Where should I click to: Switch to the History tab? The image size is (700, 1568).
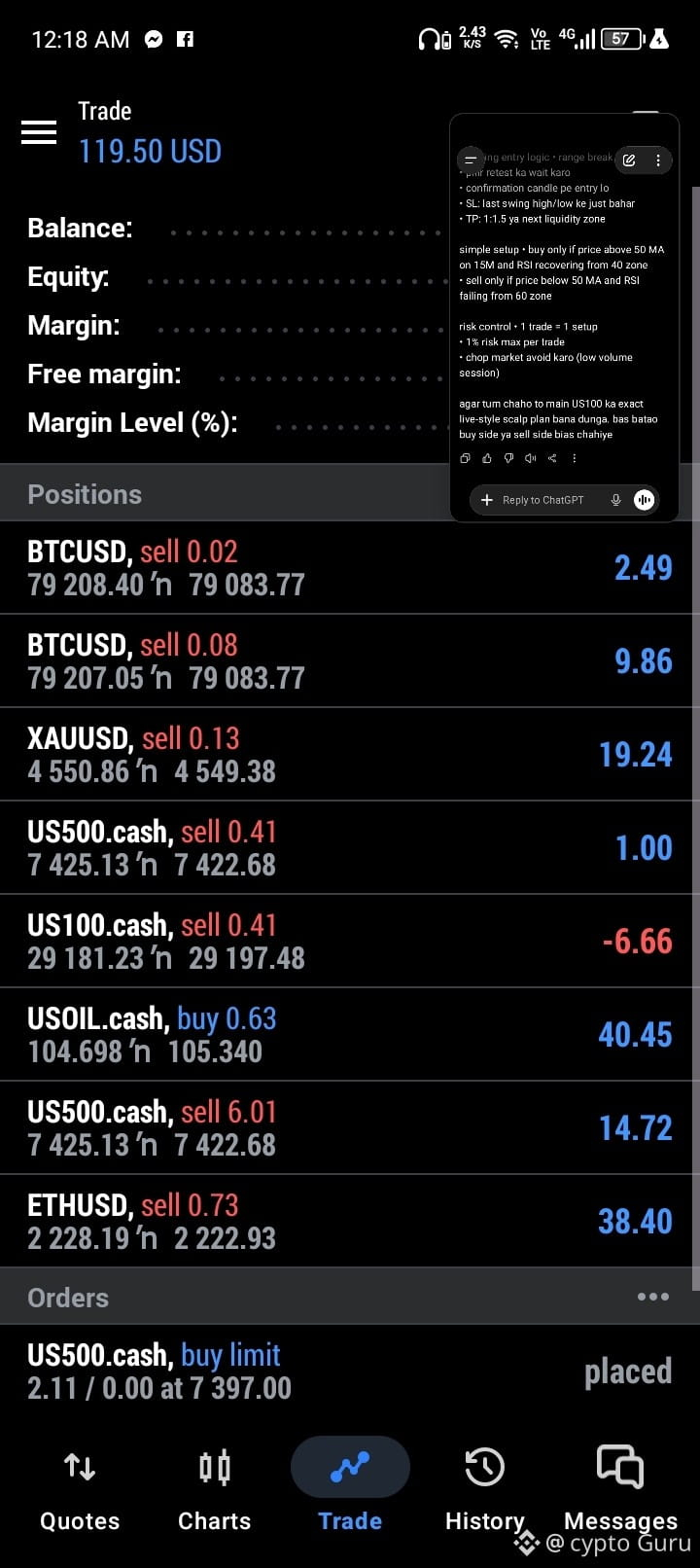pos(484,1486)
